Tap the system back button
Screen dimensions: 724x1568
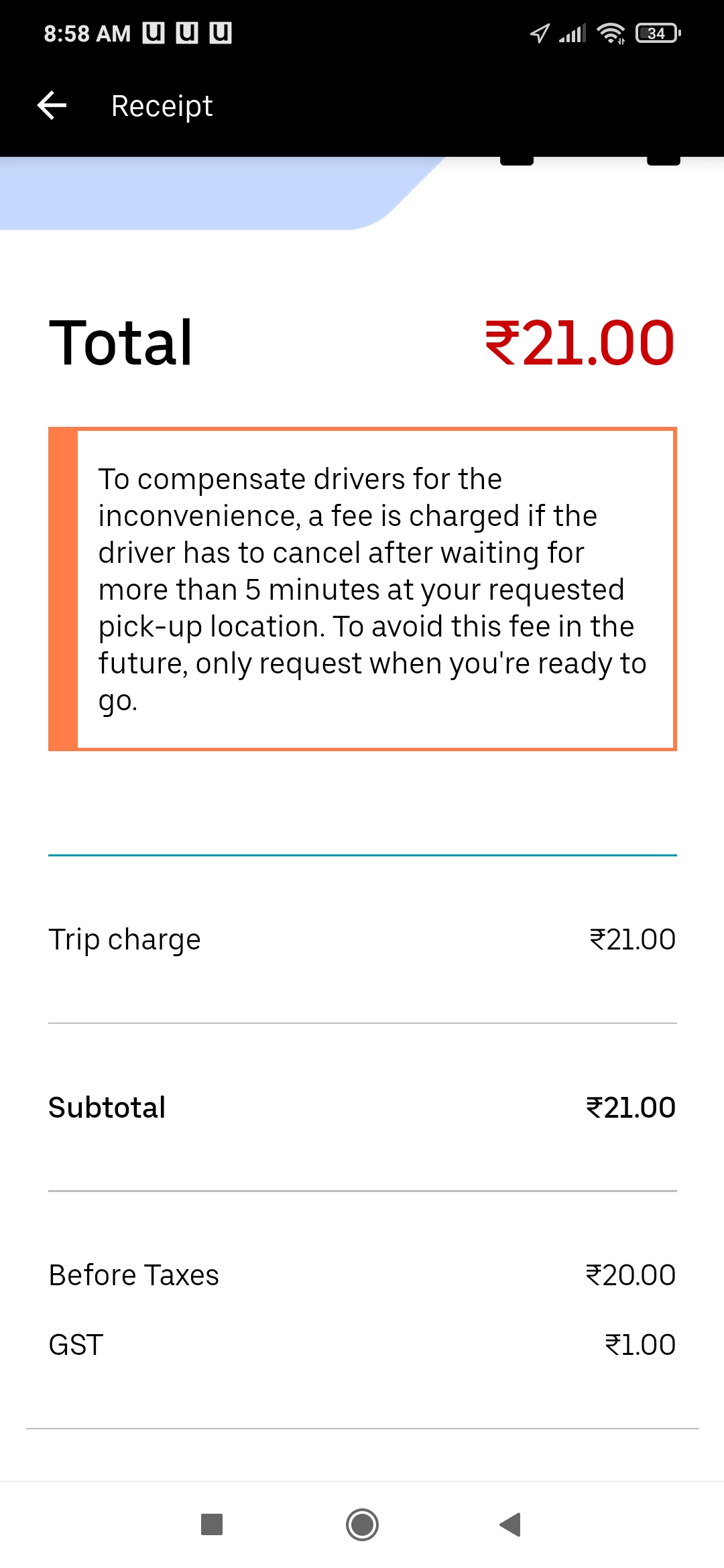coord(511,1524)
